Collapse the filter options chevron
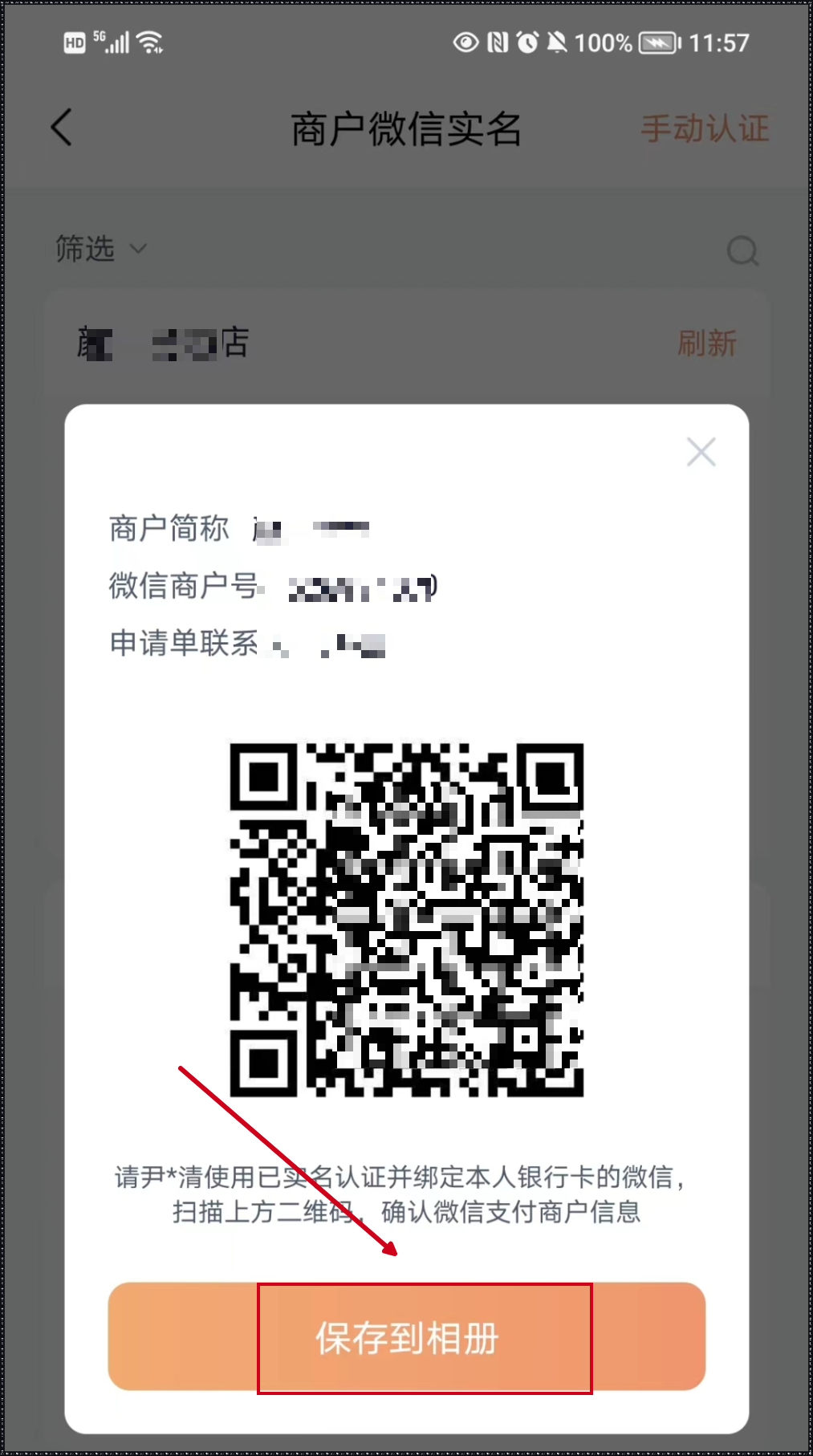The height and width of the screenshot is (1456, 813). 136,252
